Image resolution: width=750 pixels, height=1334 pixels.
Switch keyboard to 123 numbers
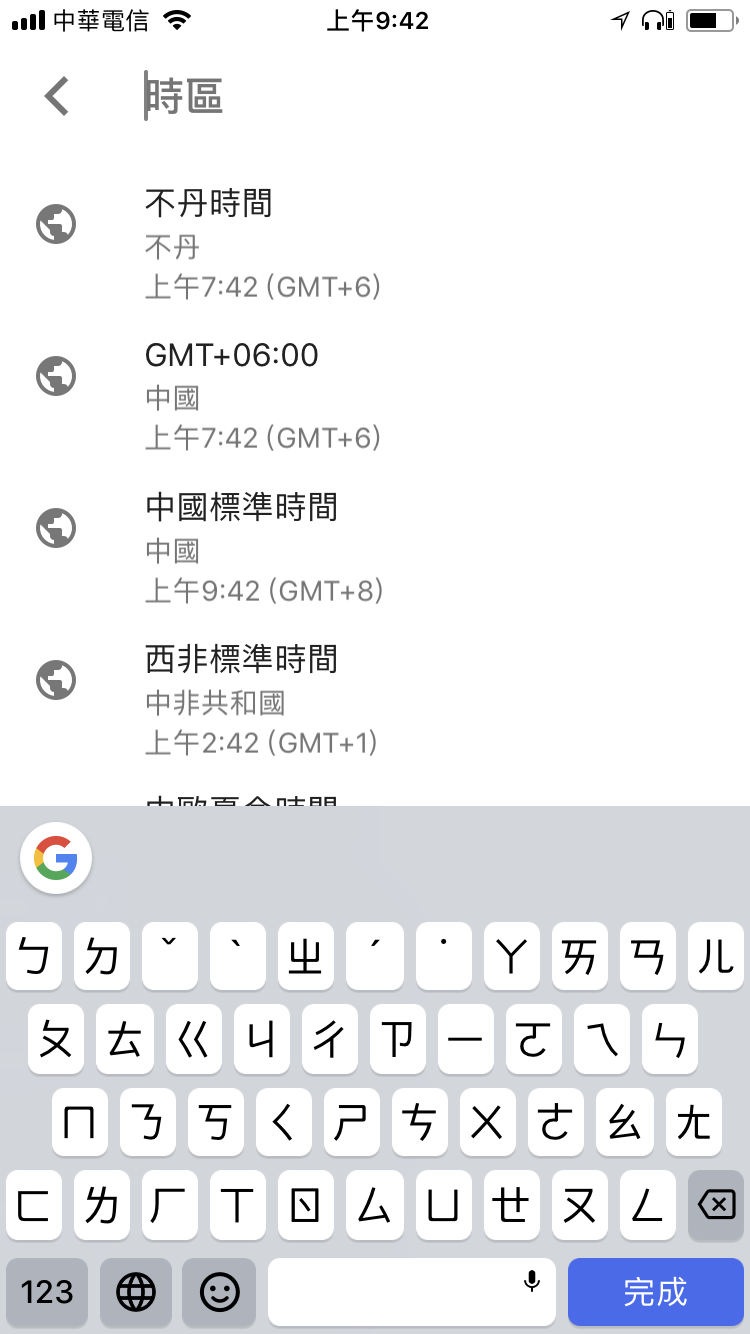(x=47, y=1292)
